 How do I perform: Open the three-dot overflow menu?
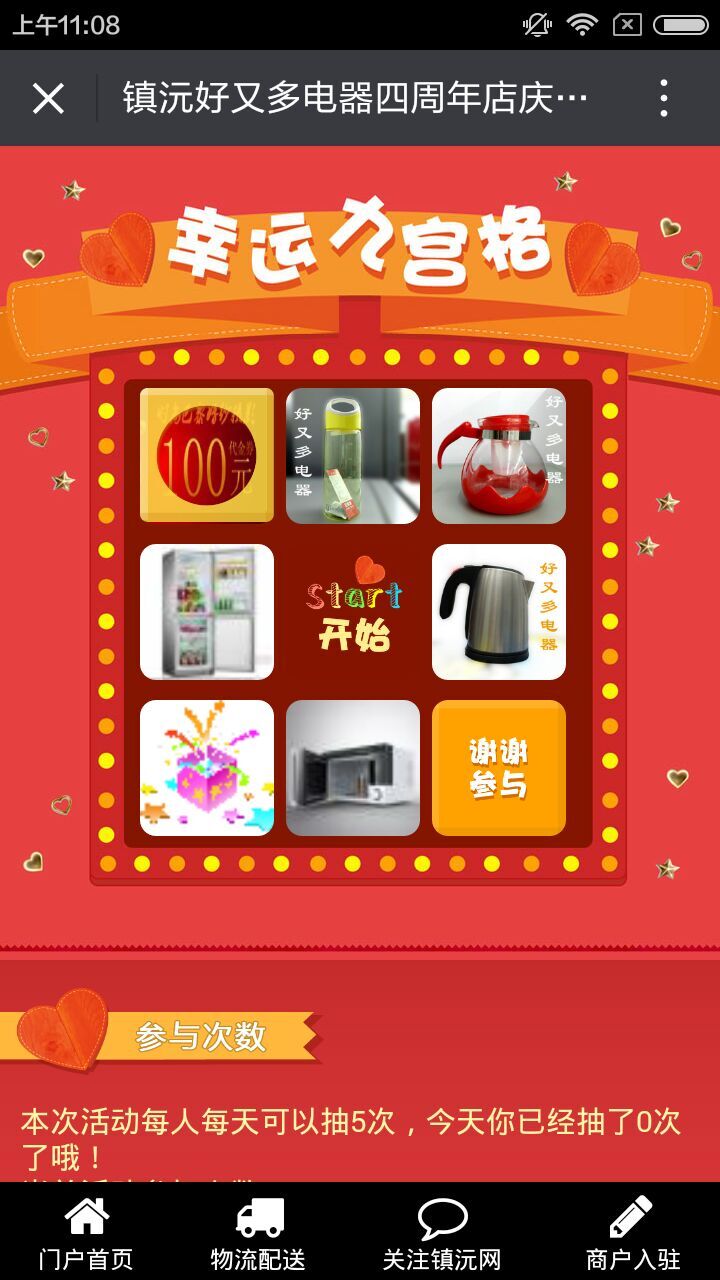pyautogui.click(x=664, y=98)
